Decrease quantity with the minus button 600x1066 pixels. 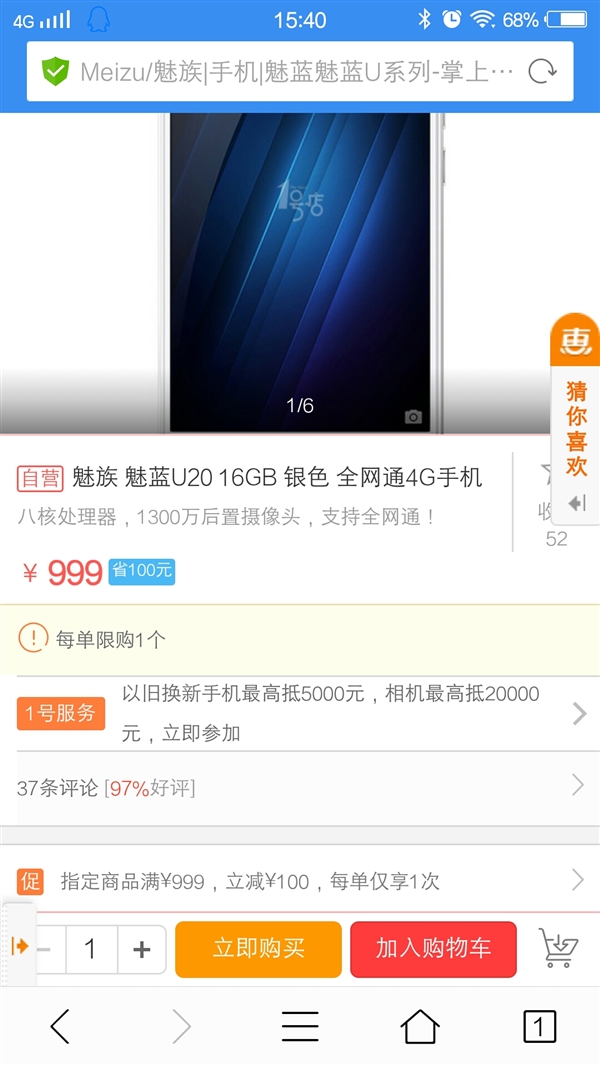pyautogui.click(x=45, y=949)
